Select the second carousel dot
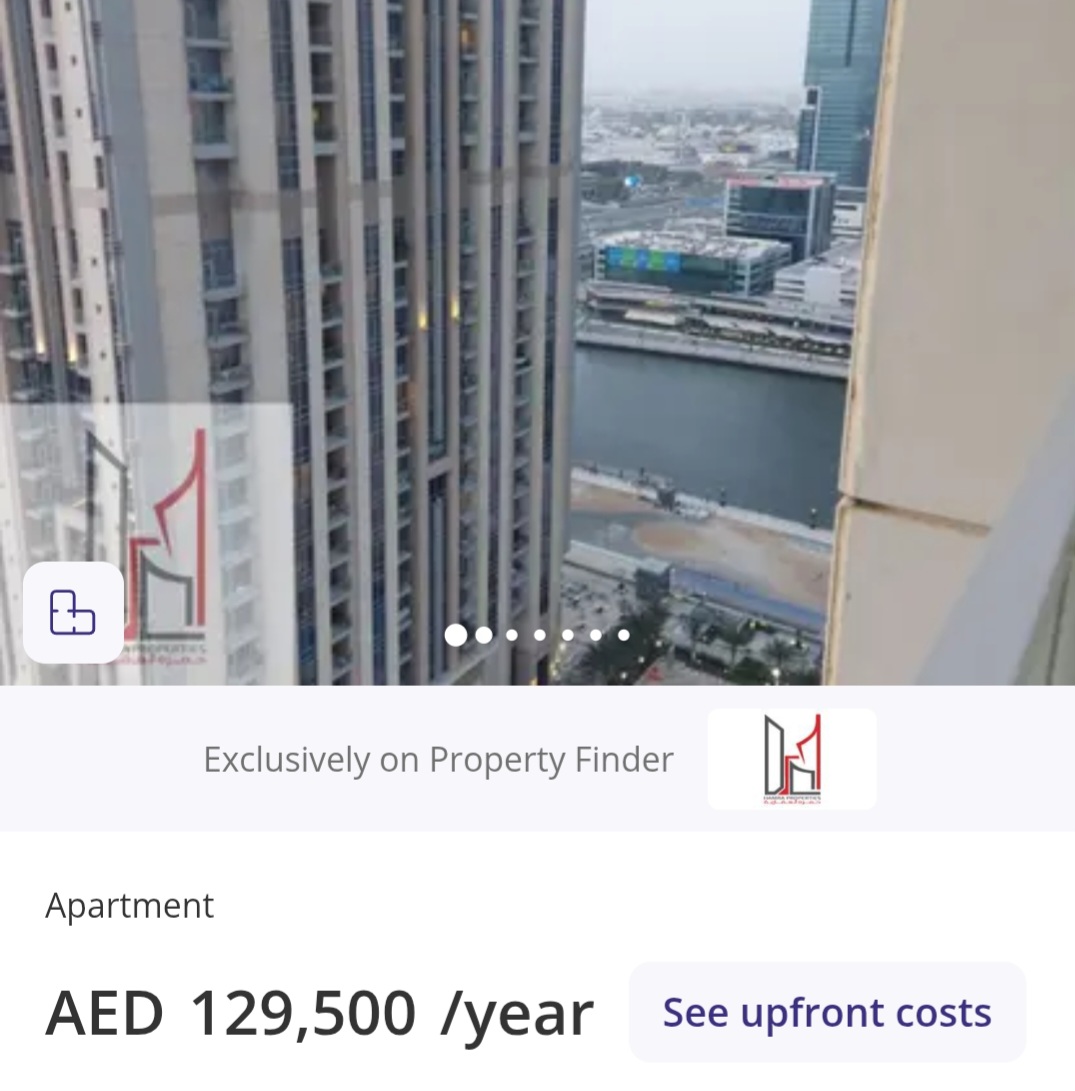Image resolution: width=1075 pixels, height=1091 pixels. 484,635
